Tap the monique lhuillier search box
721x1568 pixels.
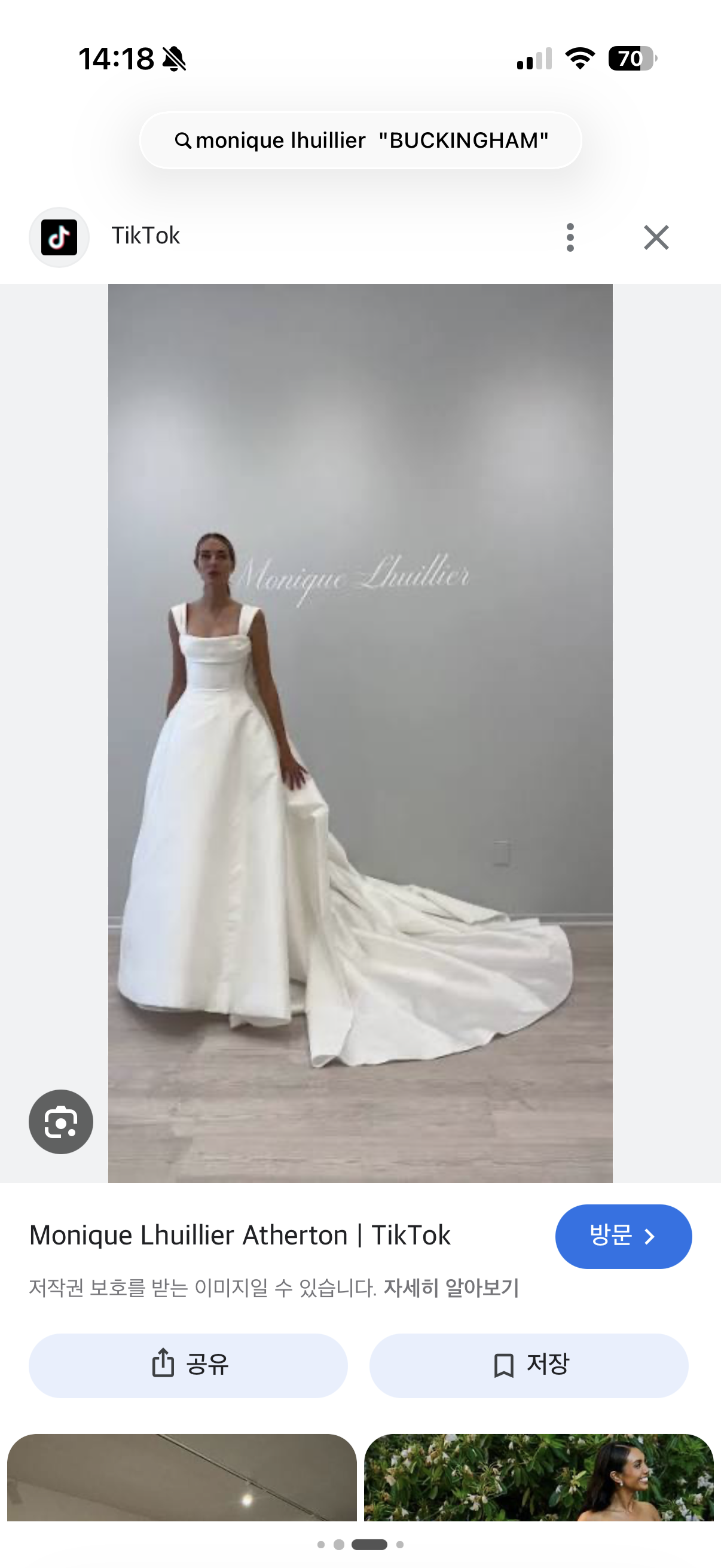click(x=360, y=141)
